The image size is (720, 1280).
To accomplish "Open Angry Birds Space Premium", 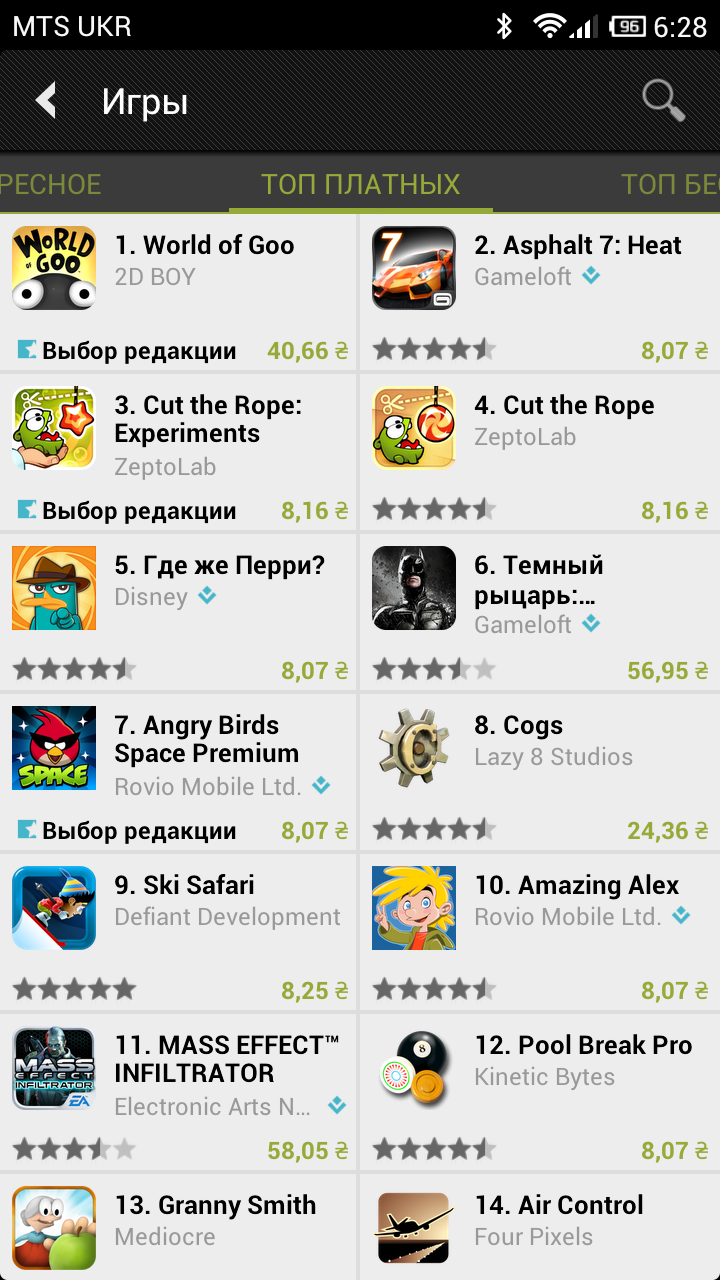I will (178, 772).
